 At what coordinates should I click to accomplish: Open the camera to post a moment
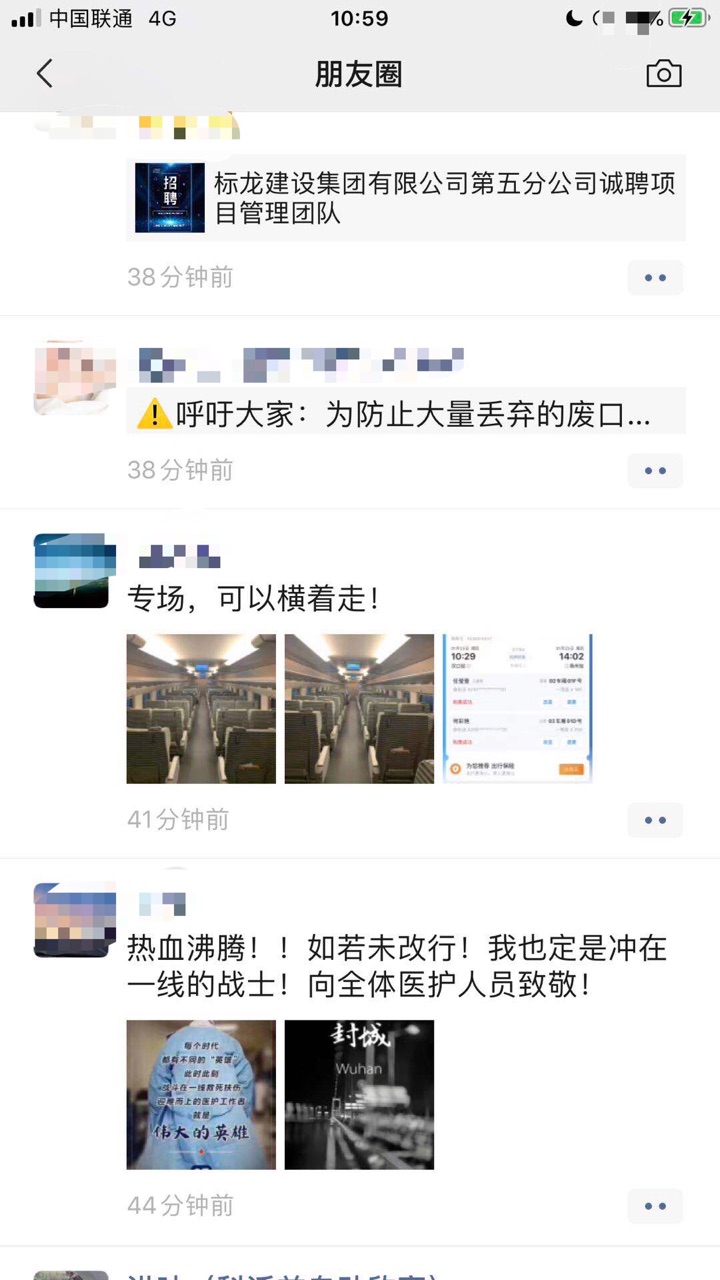click(x=664, y=74)
